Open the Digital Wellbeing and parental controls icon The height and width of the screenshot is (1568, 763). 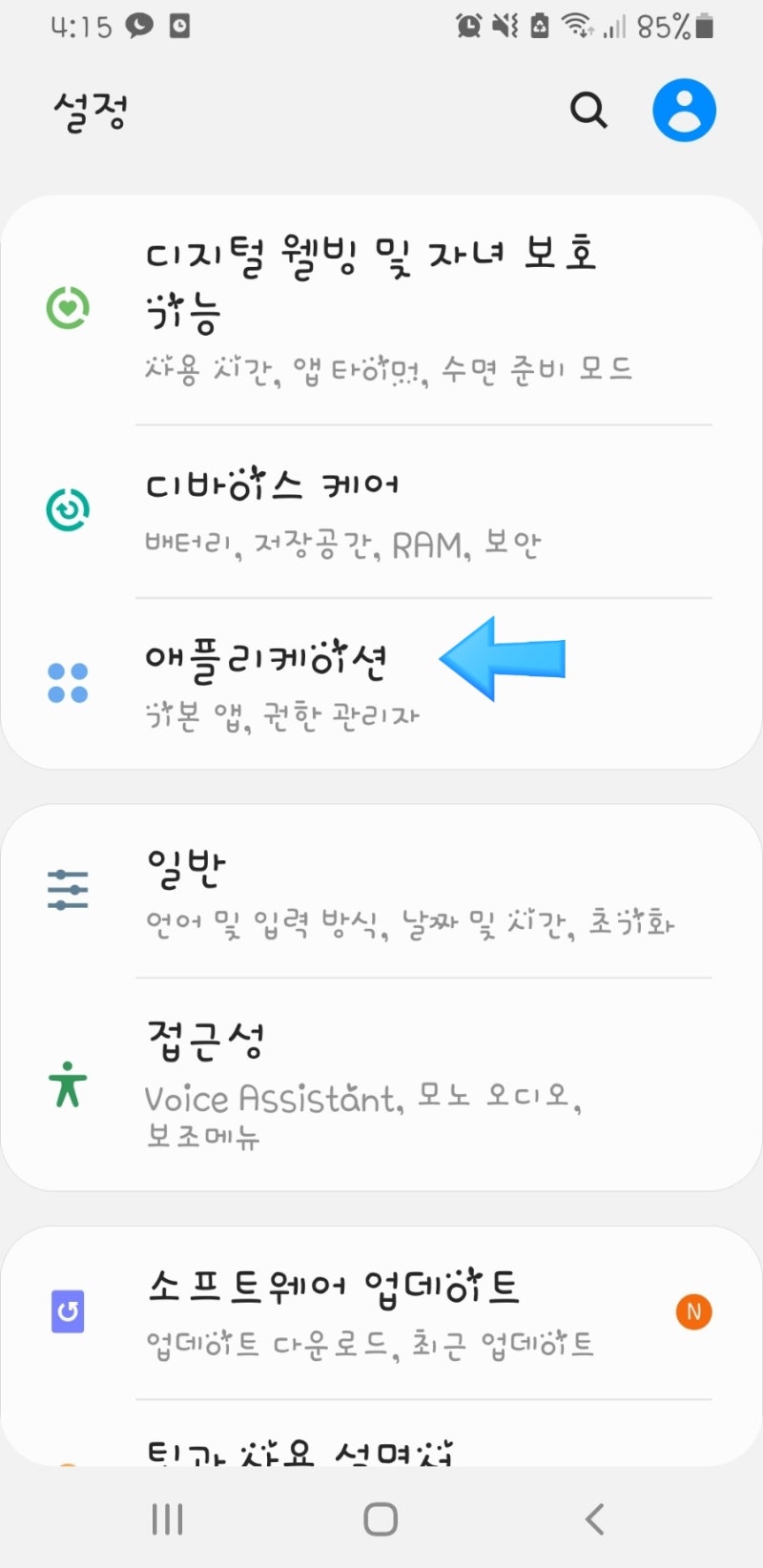[67, 306]
